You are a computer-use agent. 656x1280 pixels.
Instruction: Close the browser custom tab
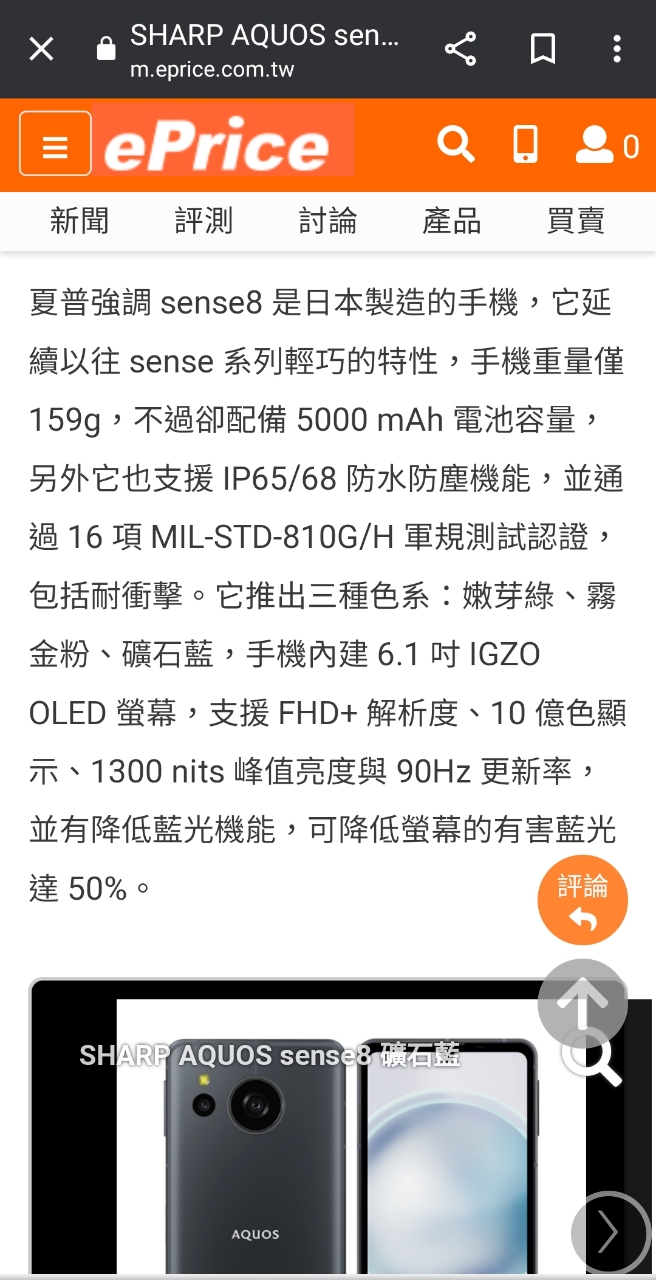click(41, 48)
